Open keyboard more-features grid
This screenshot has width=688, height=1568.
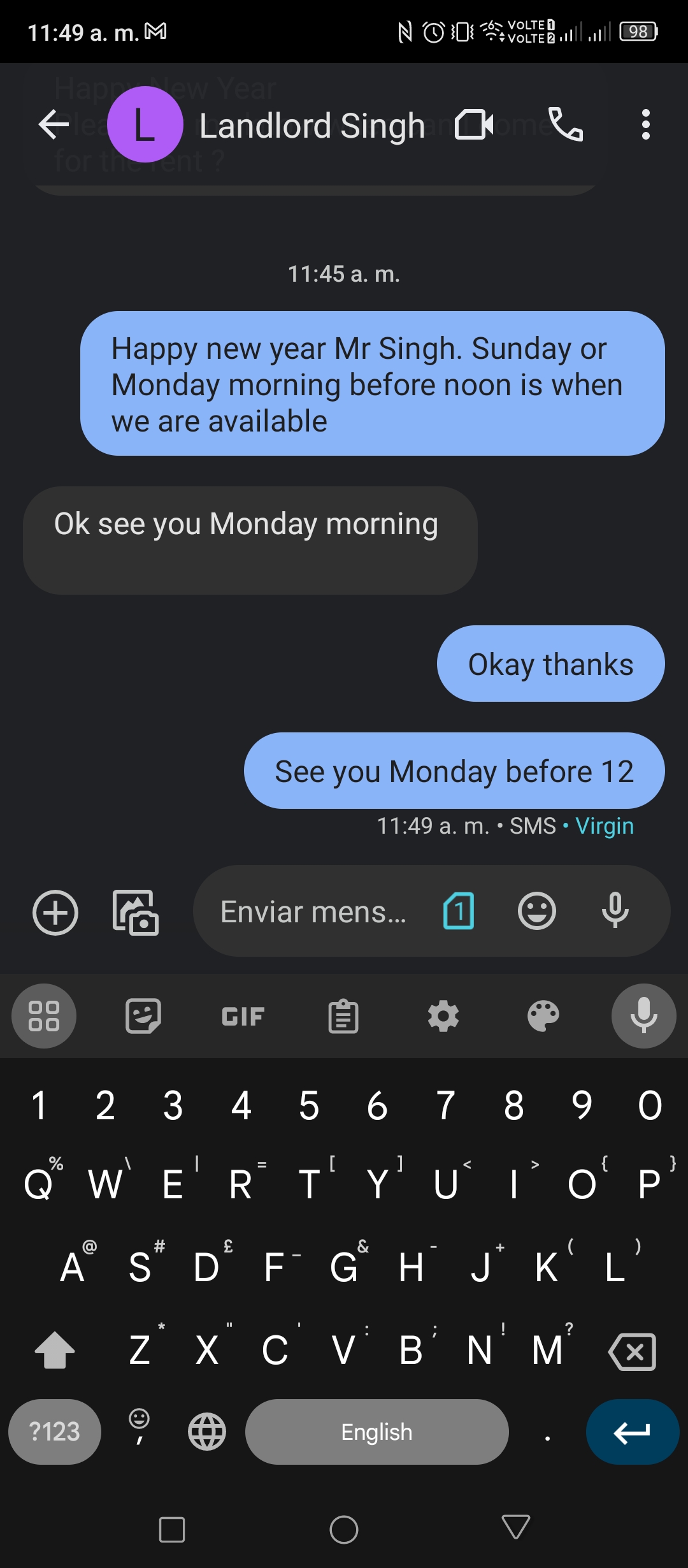pos(44,1016)
